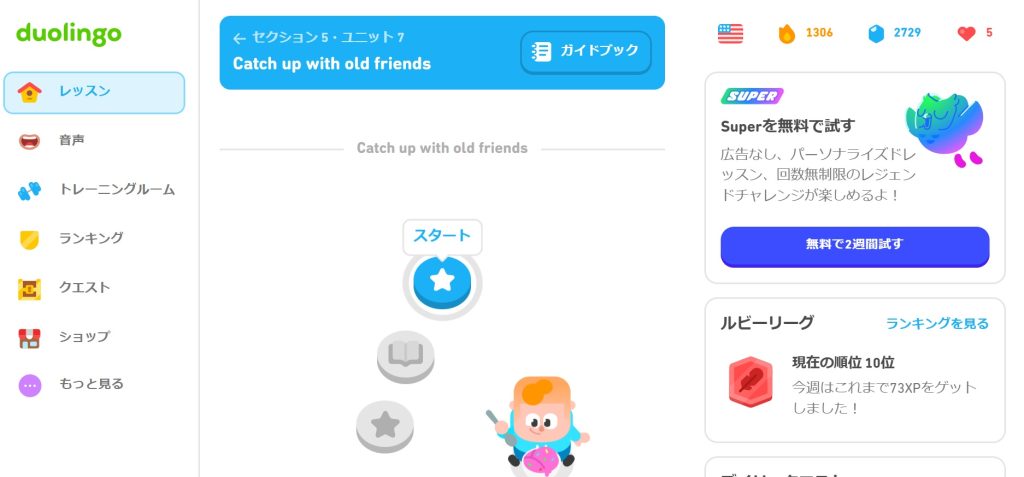
Task: Switch to 音声 tab
Action: coord(70,141)
